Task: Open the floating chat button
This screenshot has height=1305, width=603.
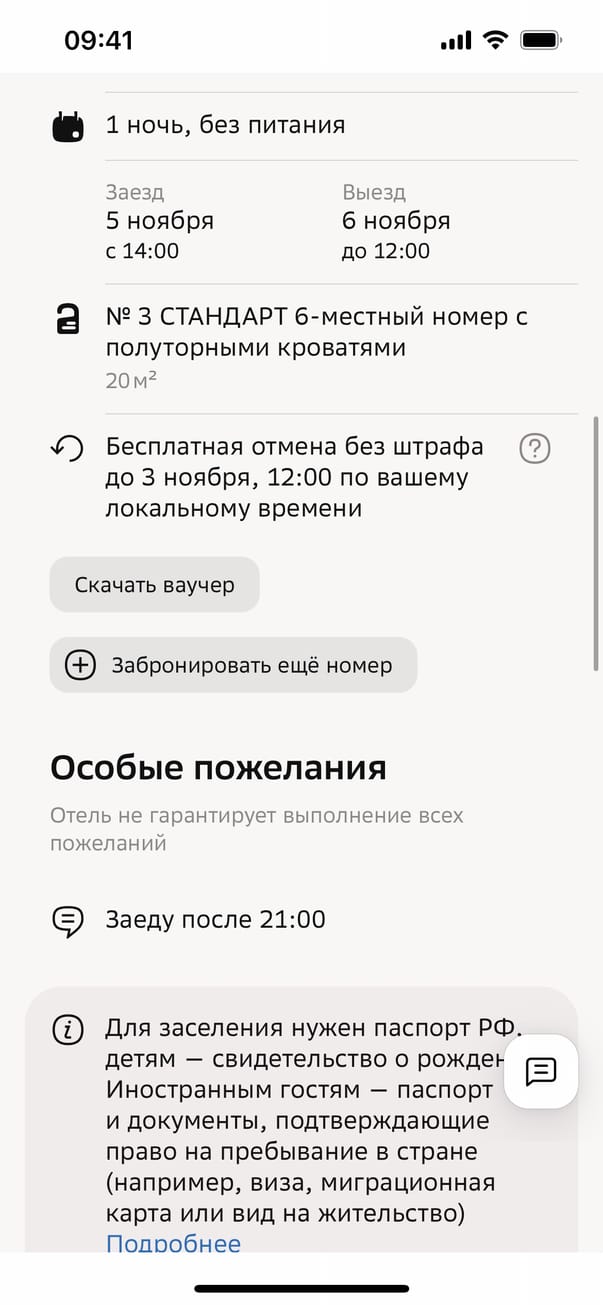Action: click(541, 1071)
